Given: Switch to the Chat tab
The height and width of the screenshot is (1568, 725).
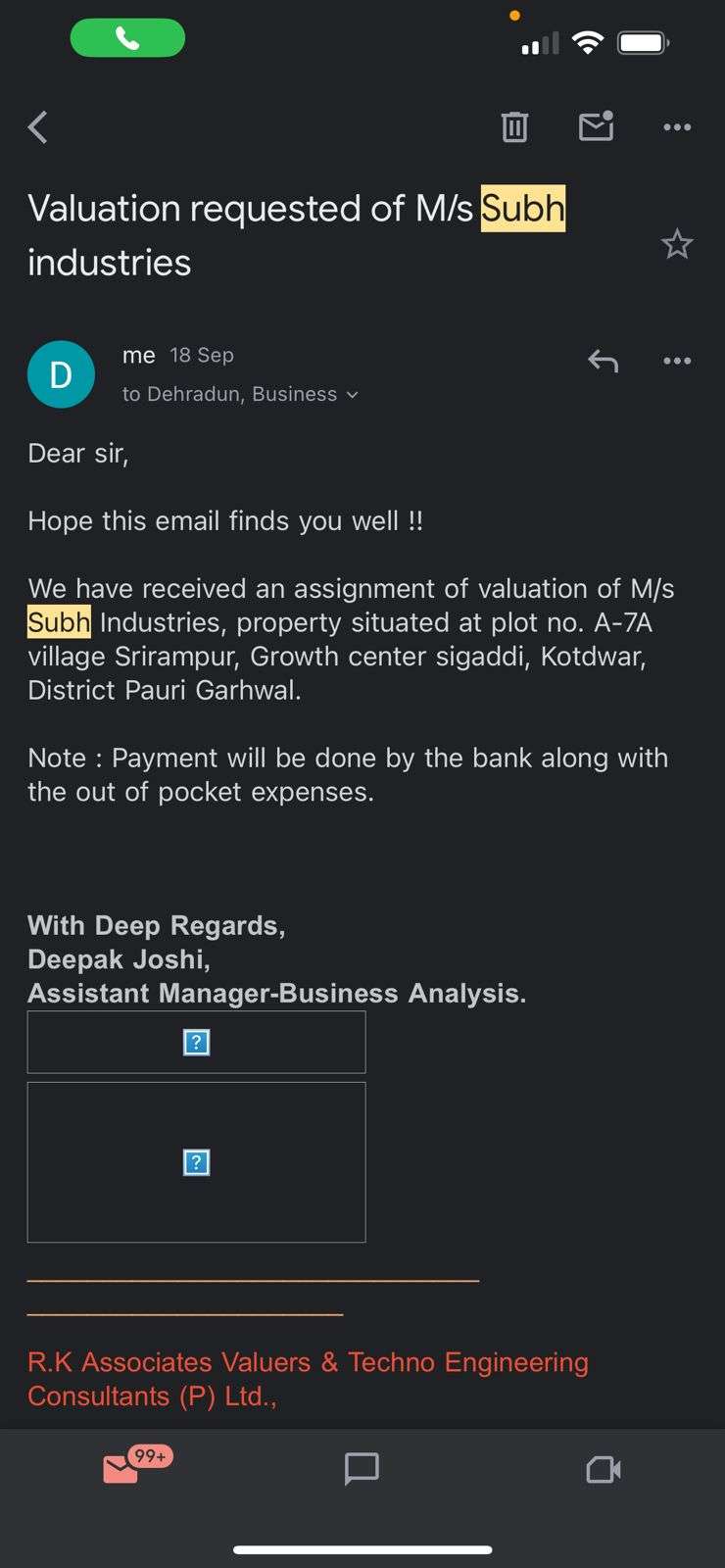Looking at the screenshot, I should 362,1469.
